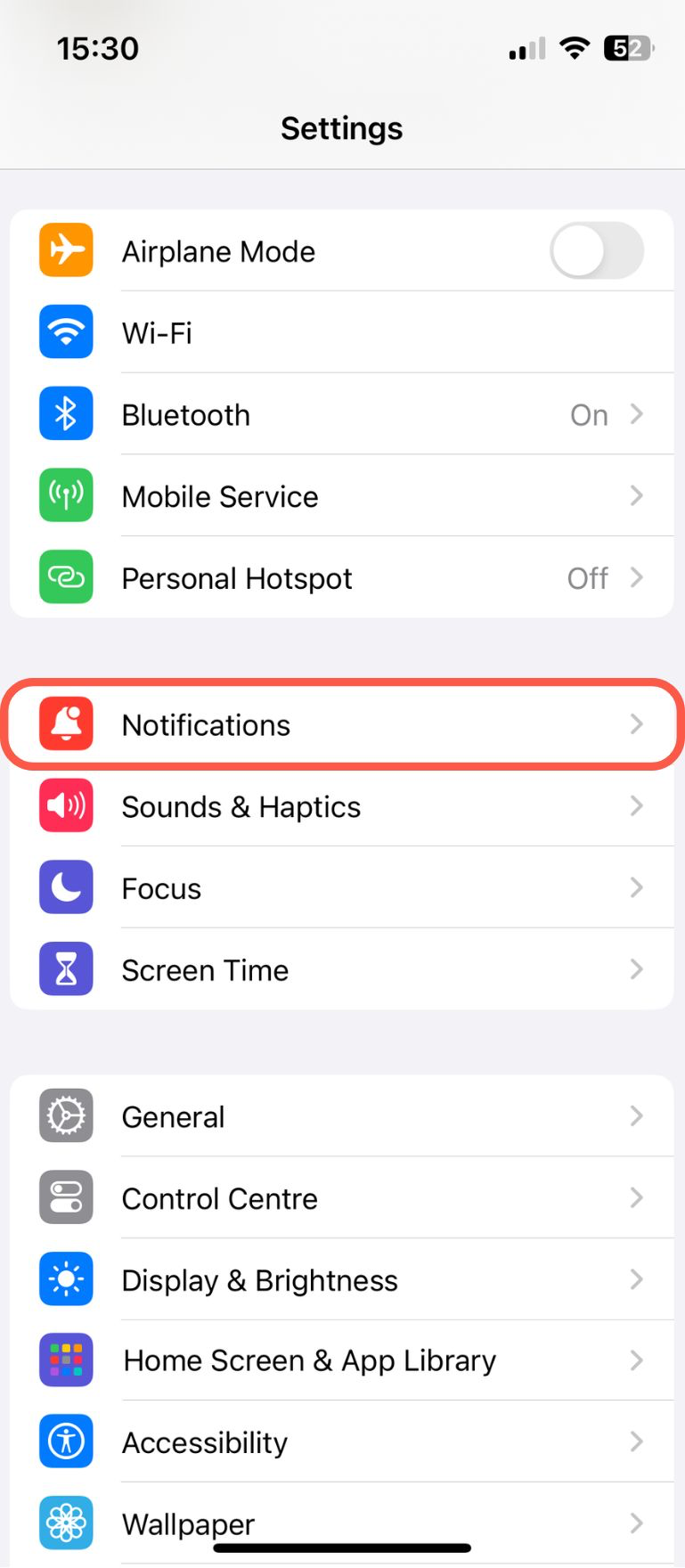View Screen Time settings
The height and width of the screenshot is (1568, 685).
pyautogui.click(x=342, y=970)
